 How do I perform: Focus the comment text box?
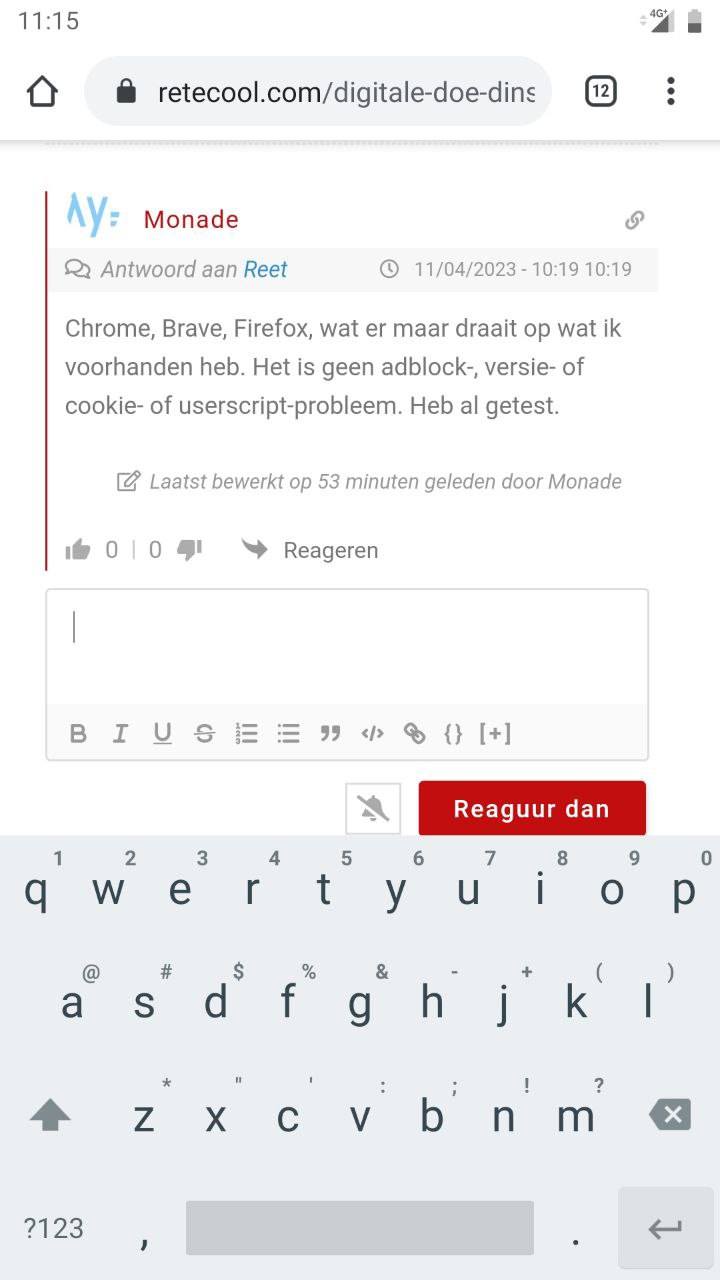[x=347, y=645]
